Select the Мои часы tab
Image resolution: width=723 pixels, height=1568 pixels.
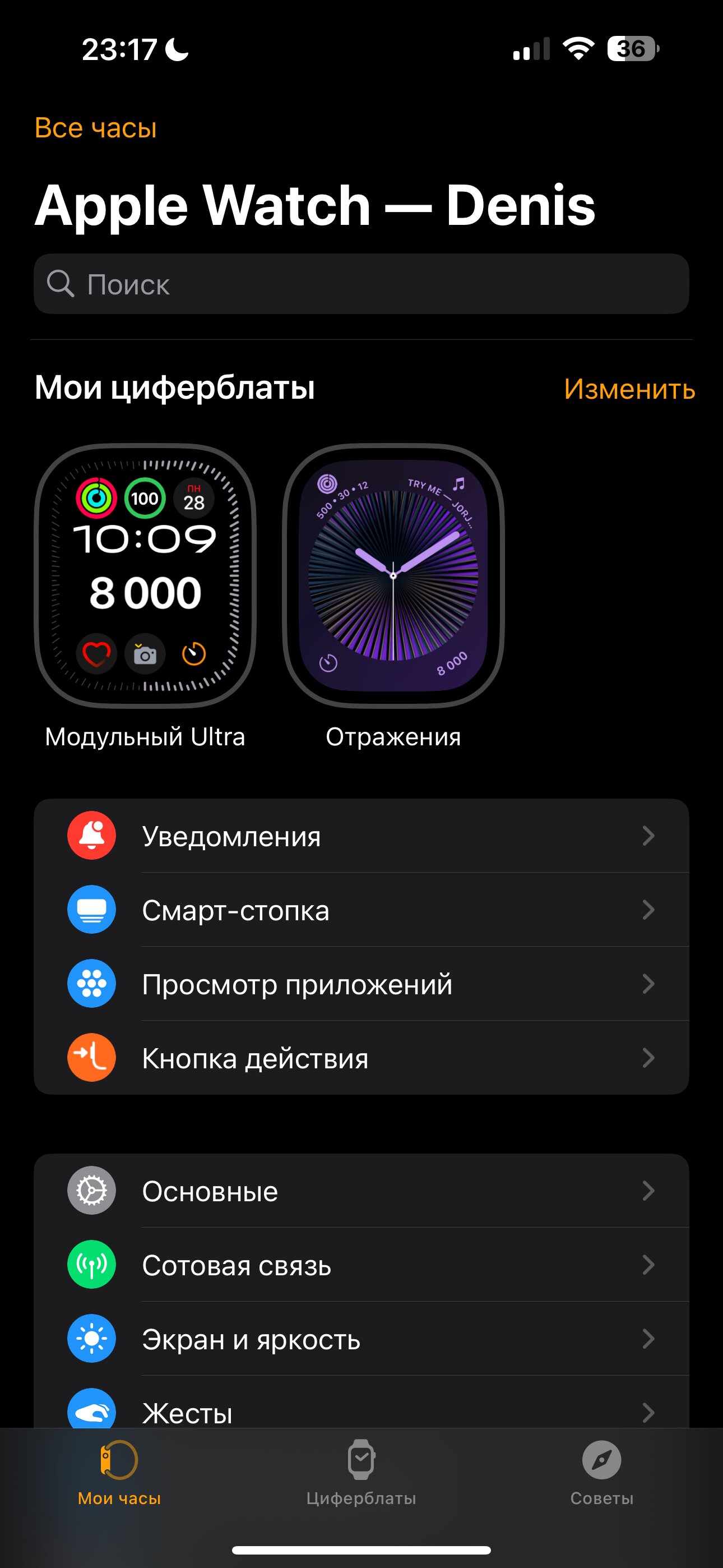(119, 1473)
